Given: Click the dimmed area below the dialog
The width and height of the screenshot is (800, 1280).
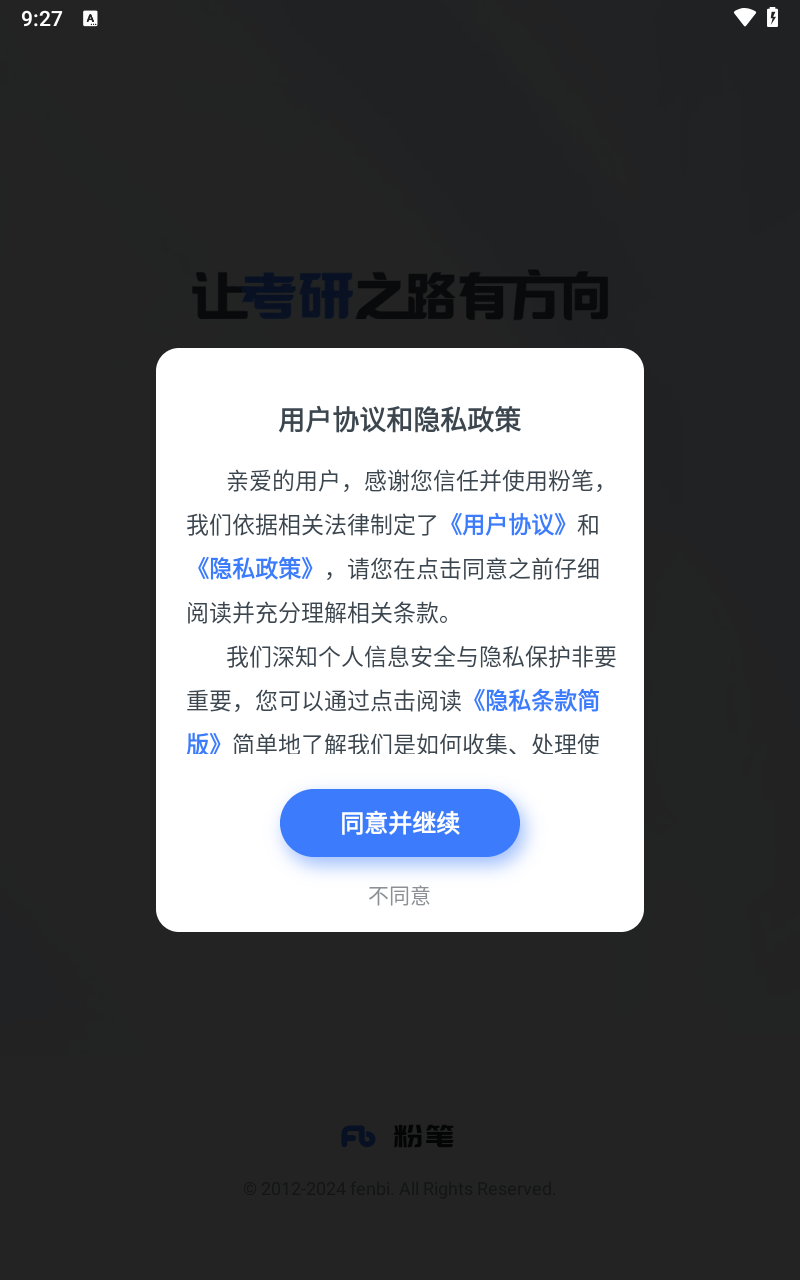Looking at the screenshot, I should pos(400,1030).
